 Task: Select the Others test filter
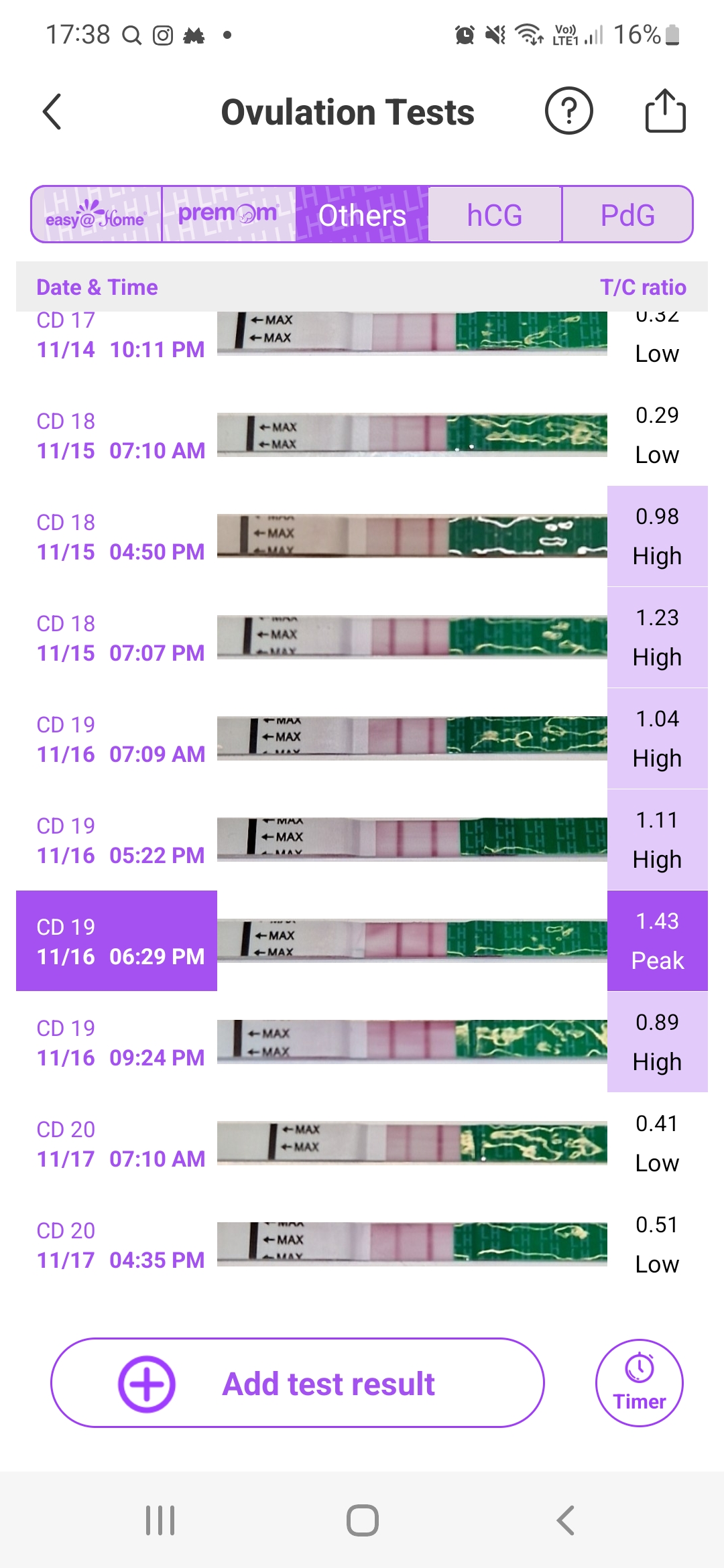[362, 214]
